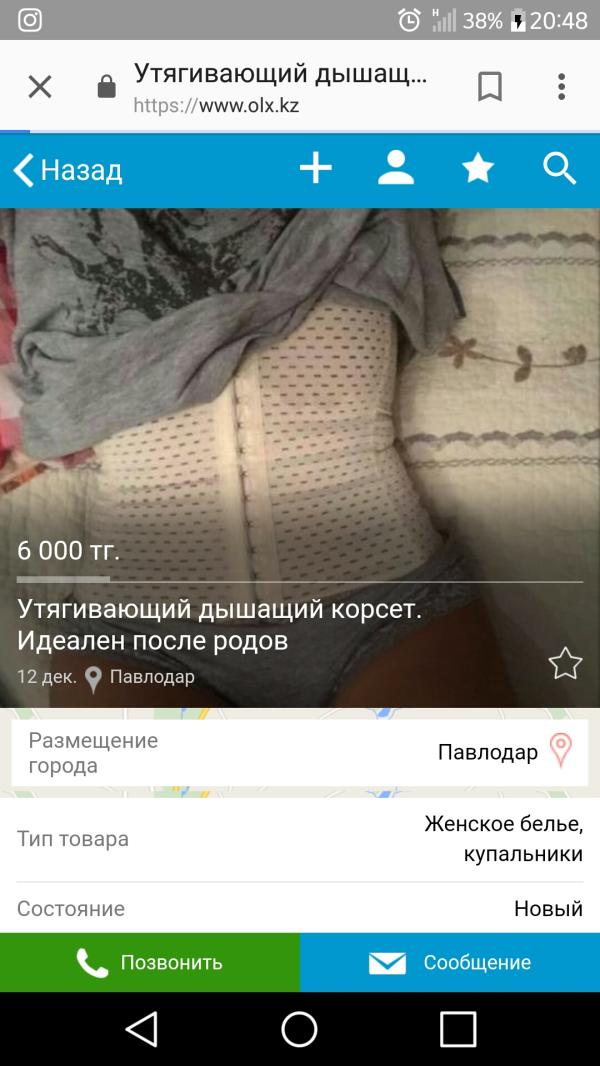The image size is (600, 1066).
Task: Send a message via Сообщение
Action: 450,963
